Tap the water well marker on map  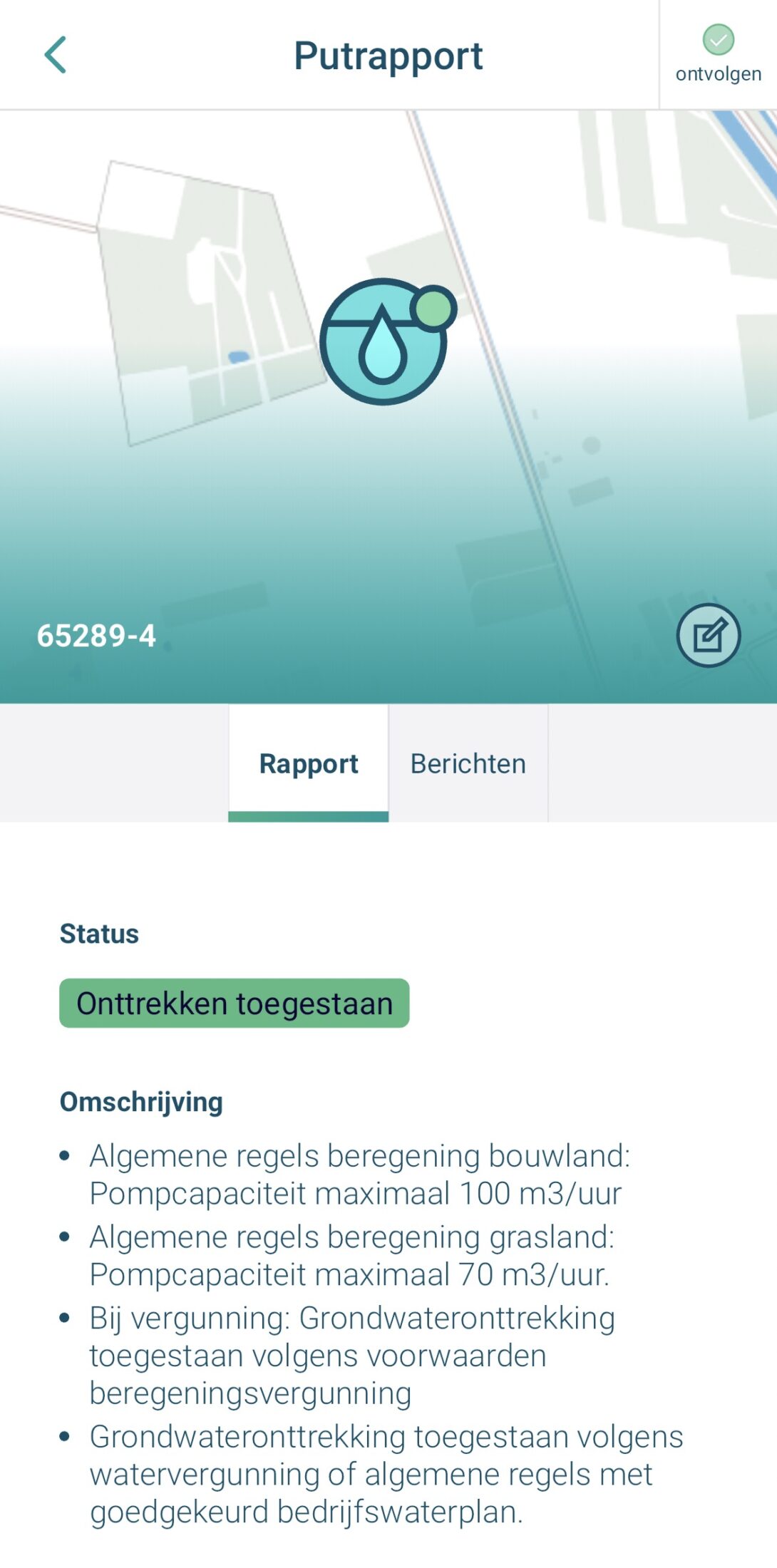click(384, 342)
